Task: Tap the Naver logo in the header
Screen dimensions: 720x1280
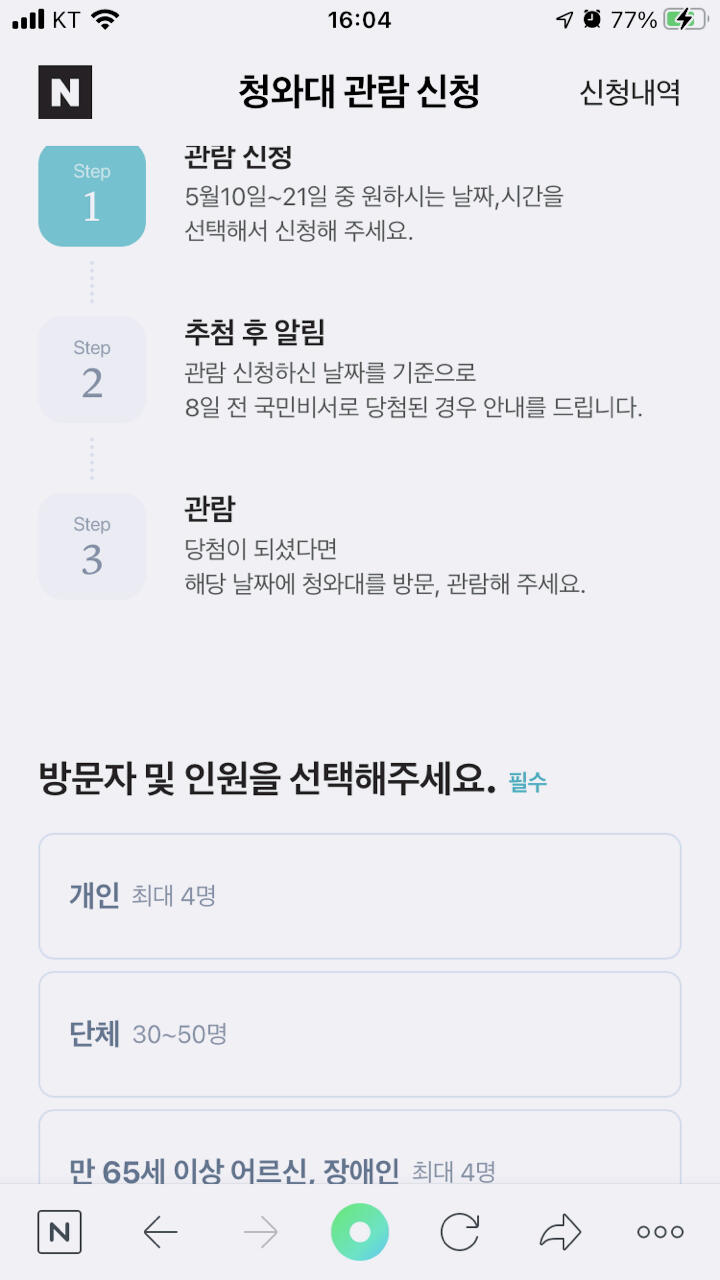Action: pos(65,92)
